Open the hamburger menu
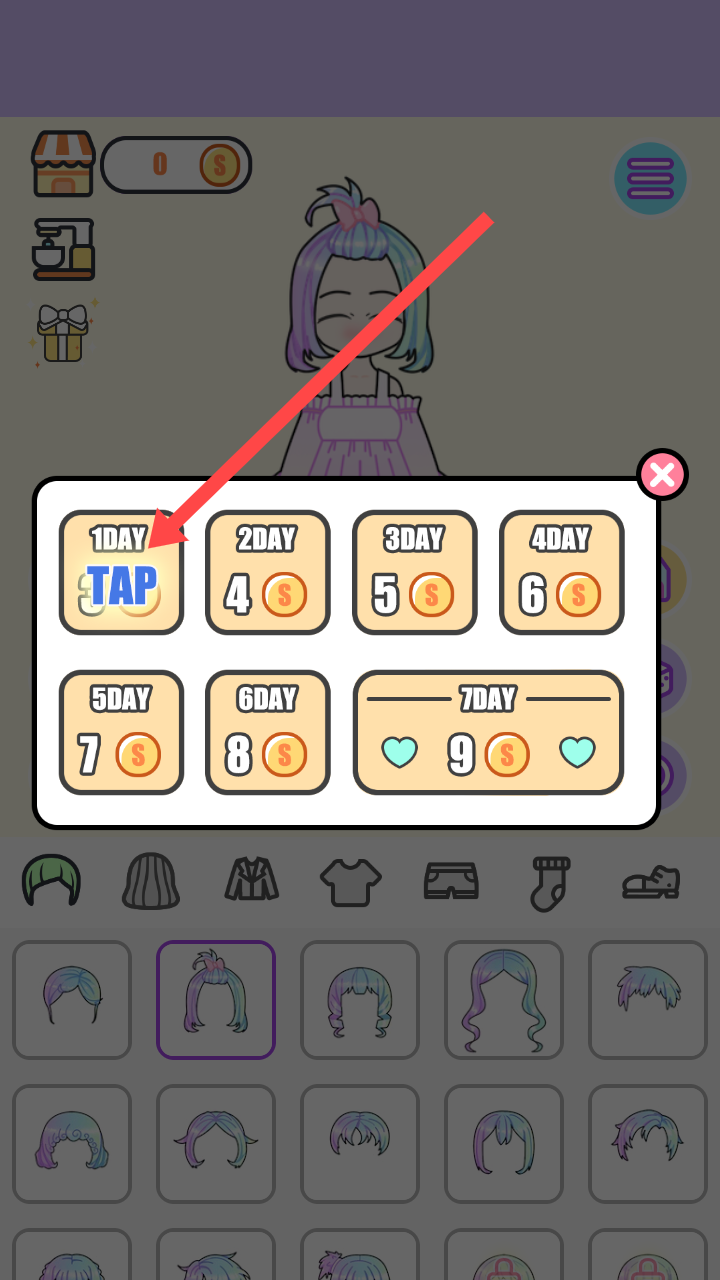 (651, 179)
